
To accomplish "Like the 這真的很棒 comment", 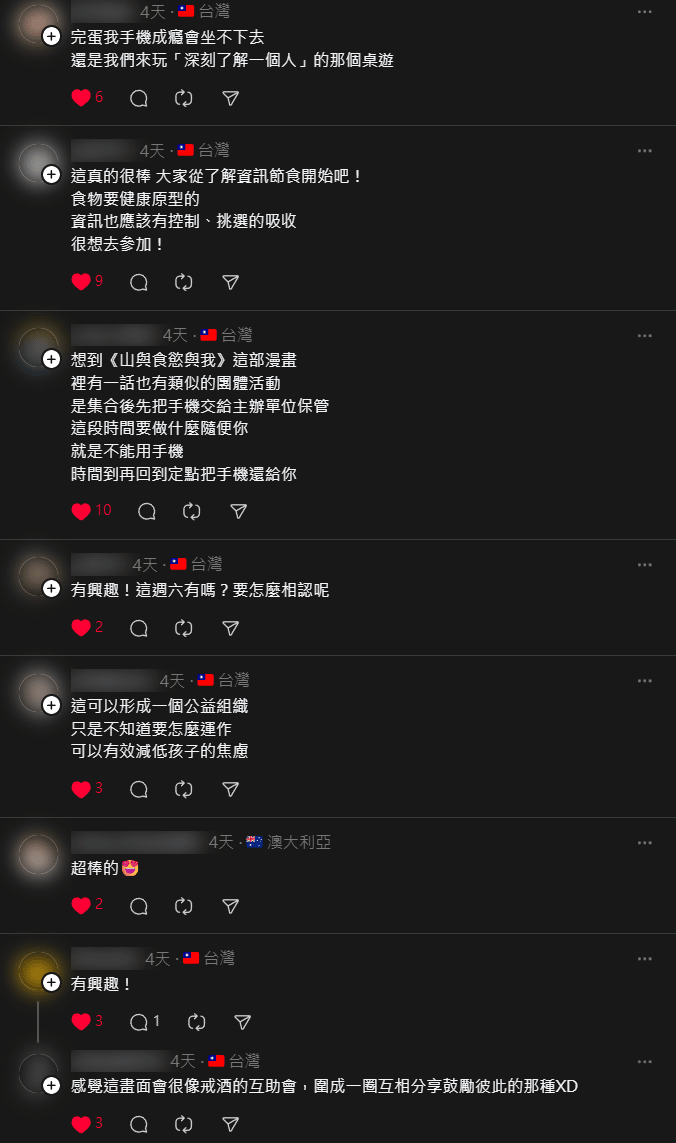I will (81, 282).
